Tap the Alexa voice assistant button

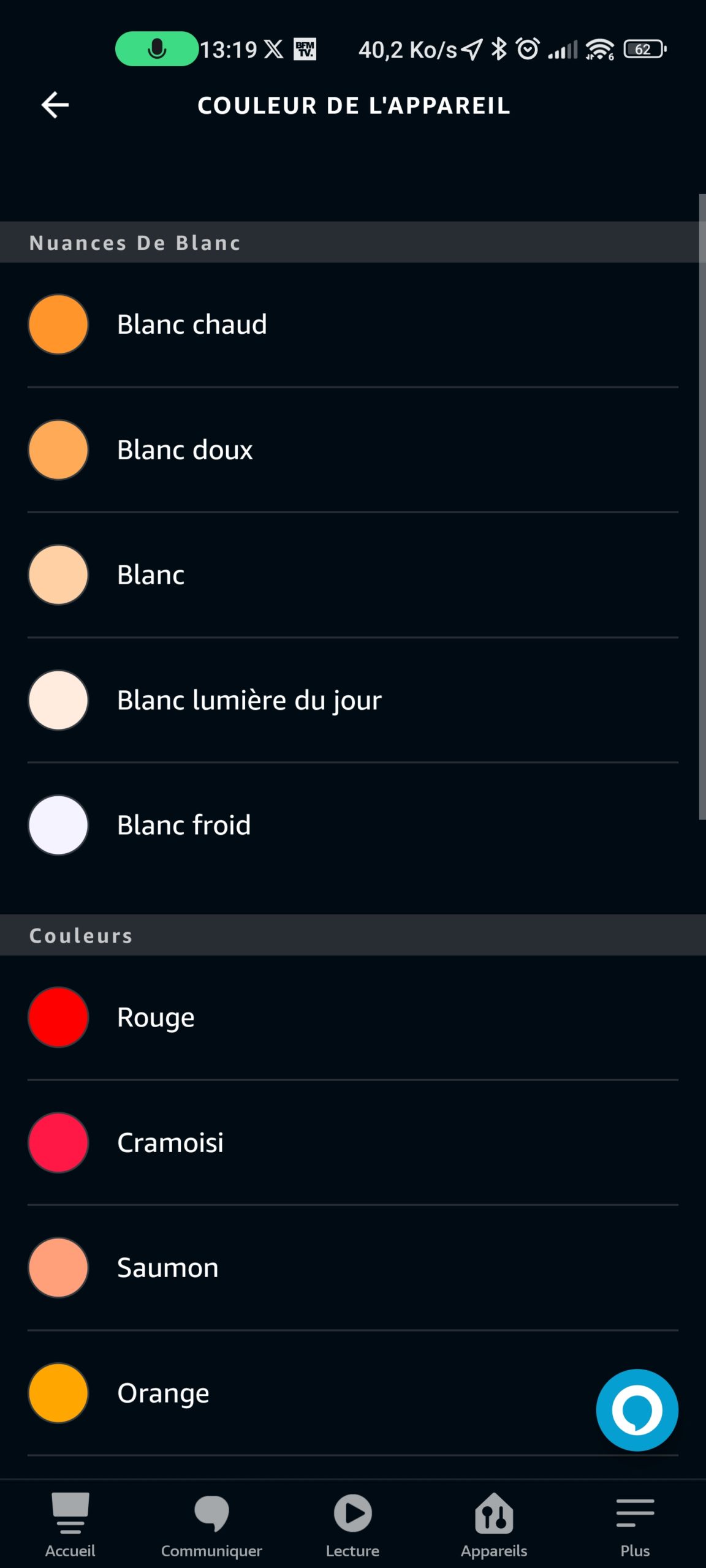[637, 1410]
